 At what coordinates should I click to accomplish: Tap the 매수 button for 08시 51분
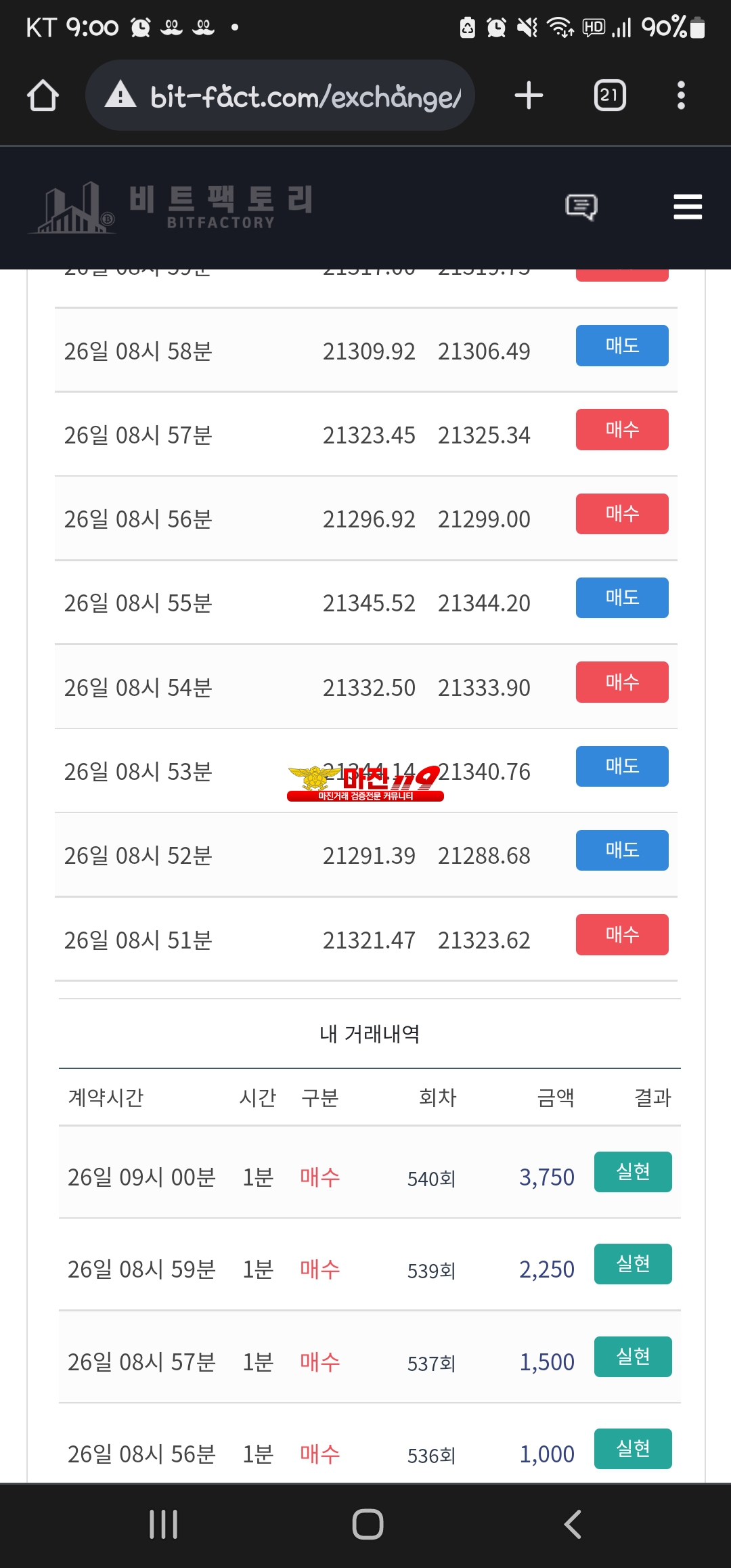click(x=621, y=934)
